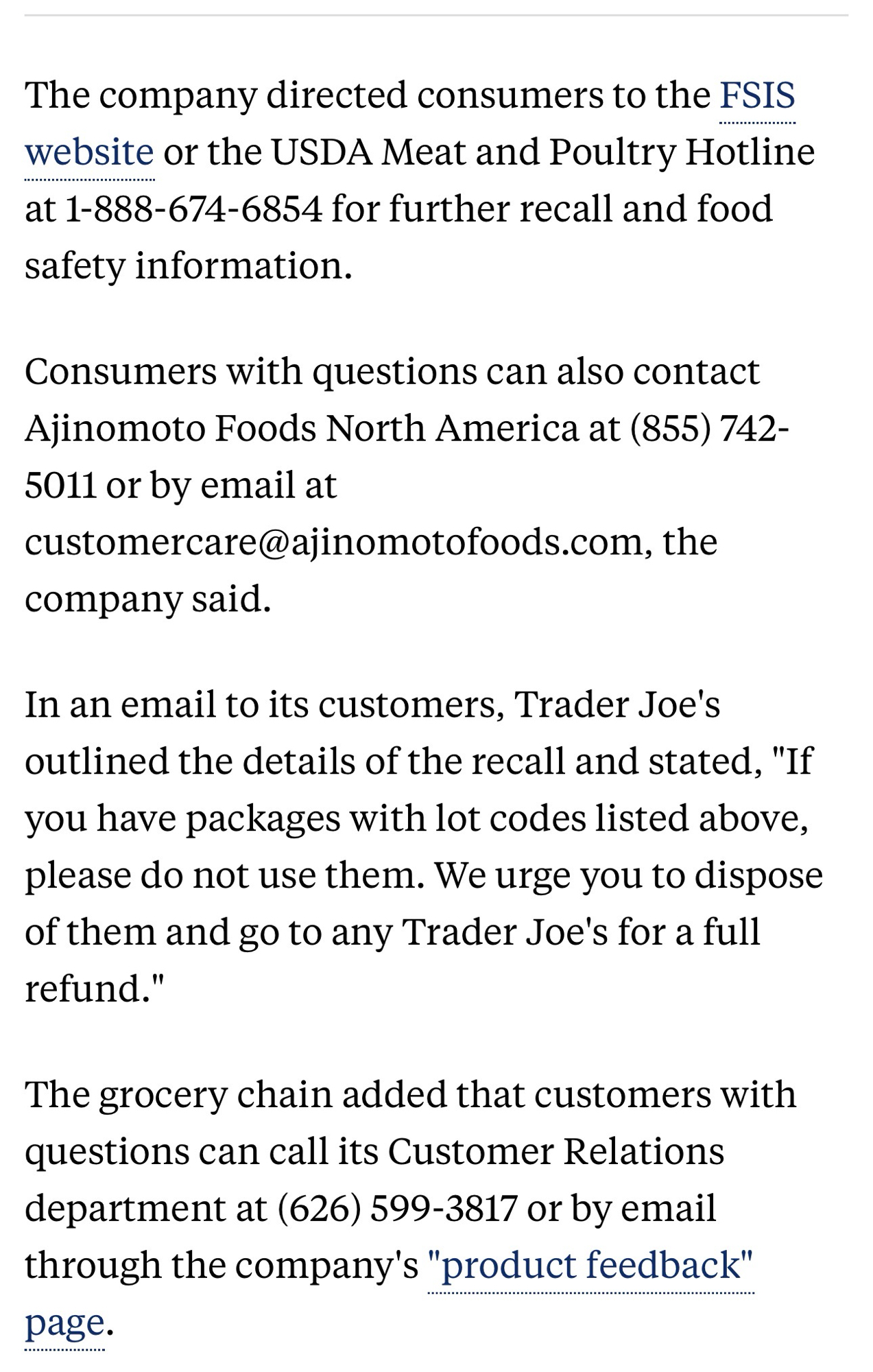Open the FSIS website link
This screenshot has width=873, height=1372.
[756, 96]
